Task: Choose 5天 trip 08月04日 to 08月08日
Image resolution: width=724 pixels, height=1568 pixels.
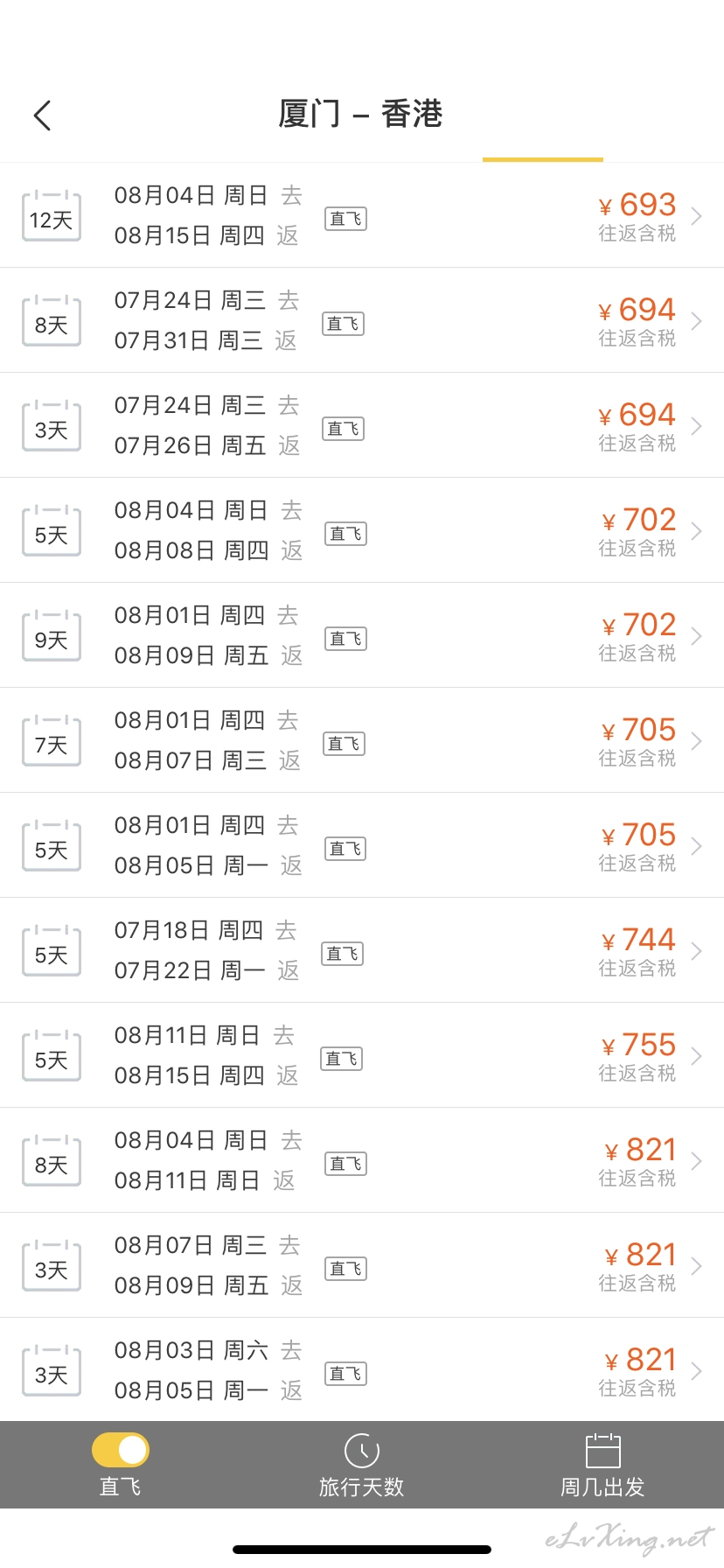Action: [362, 530]
